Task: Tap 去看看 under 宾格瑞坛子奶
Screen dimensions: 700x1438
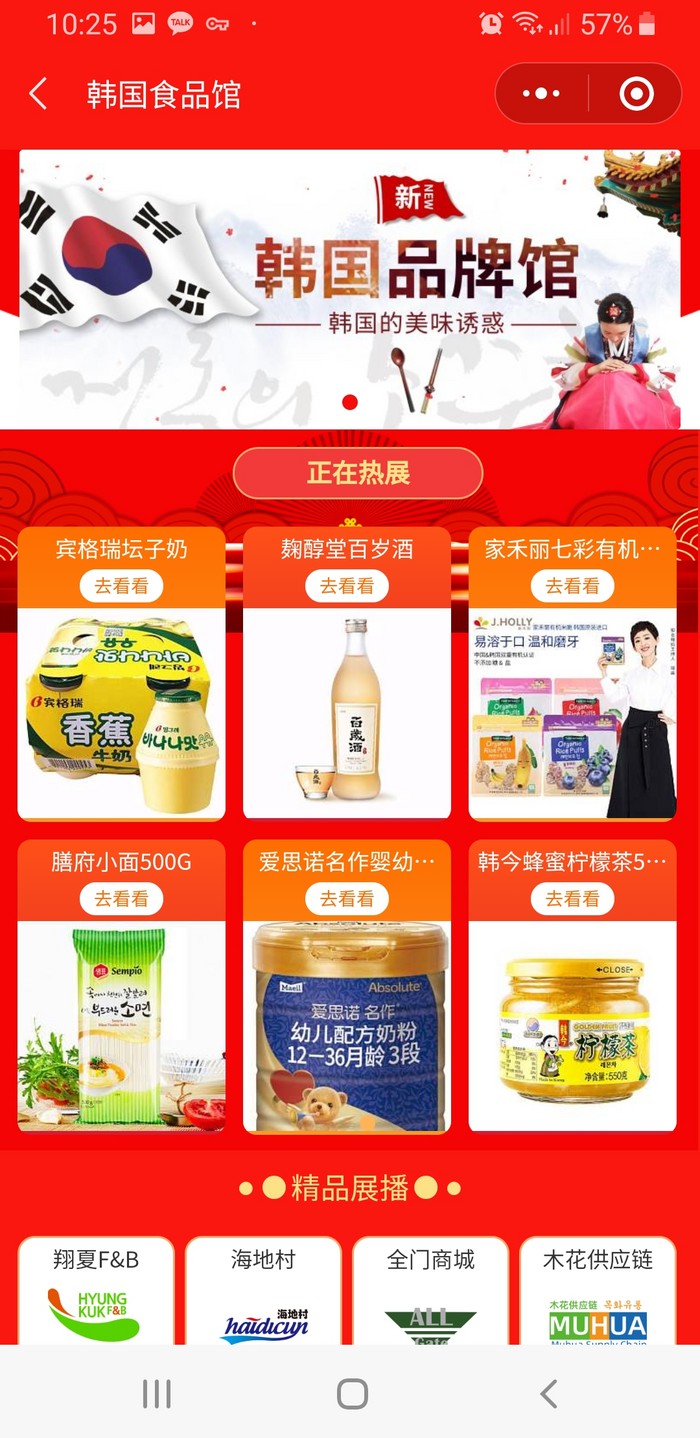Action: click(x=121, y=586)
